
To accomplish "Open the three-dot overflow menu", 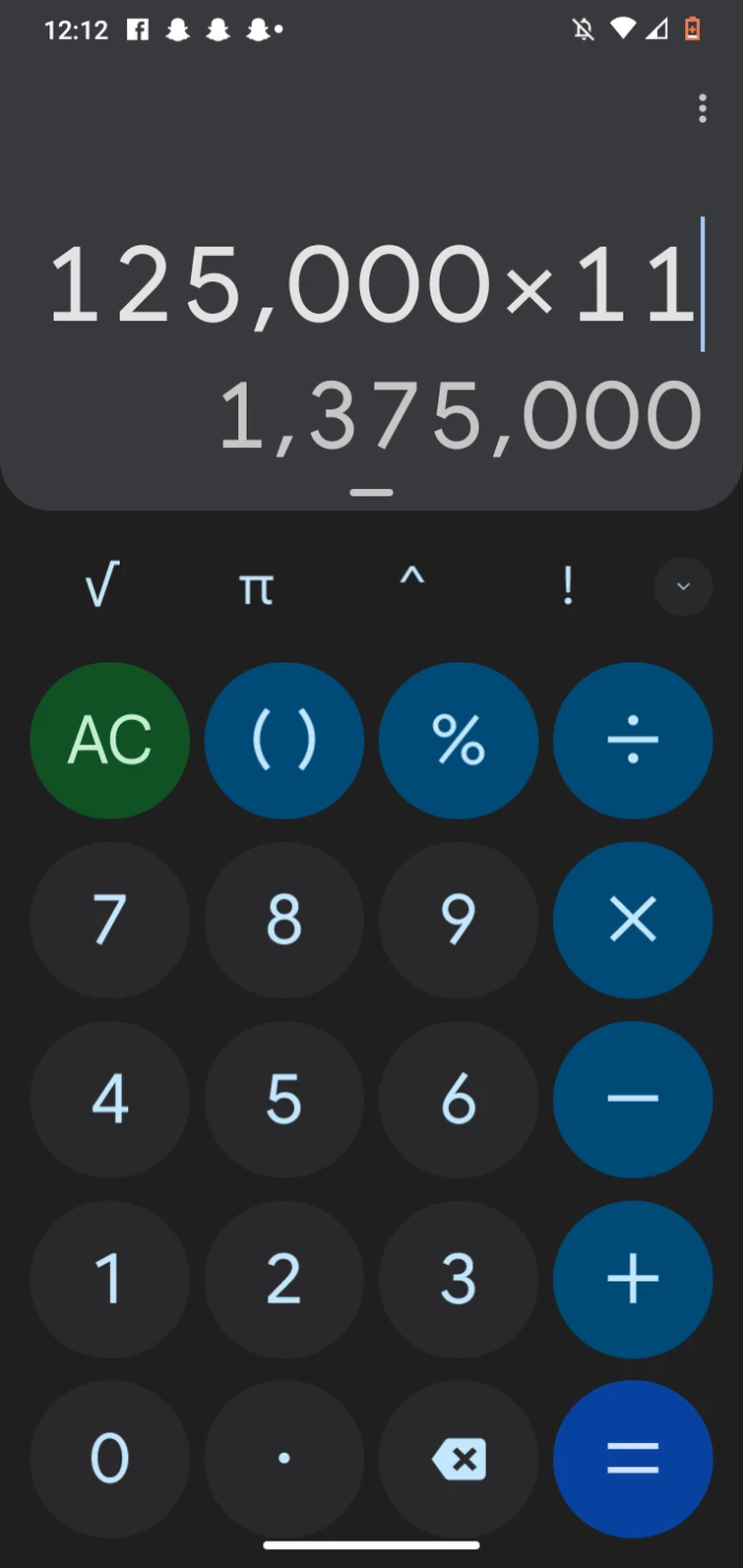I will [x=702, y=108].
